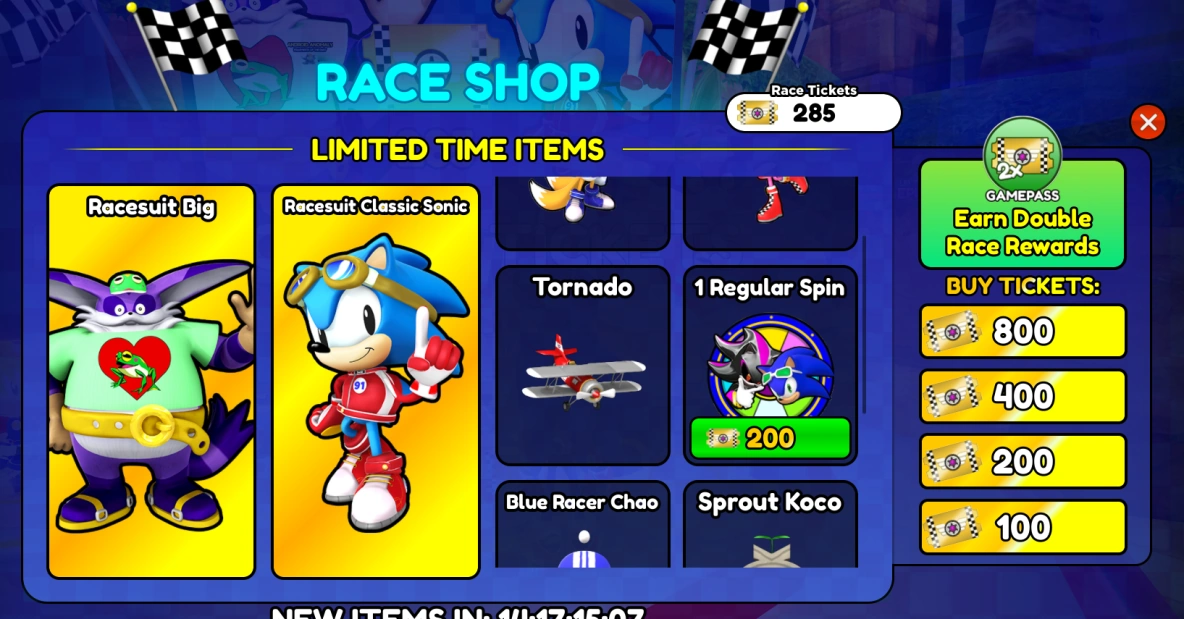Get the Earn Double Race Rewards gamepass

pyautogui.click(x=1022, y=215)
